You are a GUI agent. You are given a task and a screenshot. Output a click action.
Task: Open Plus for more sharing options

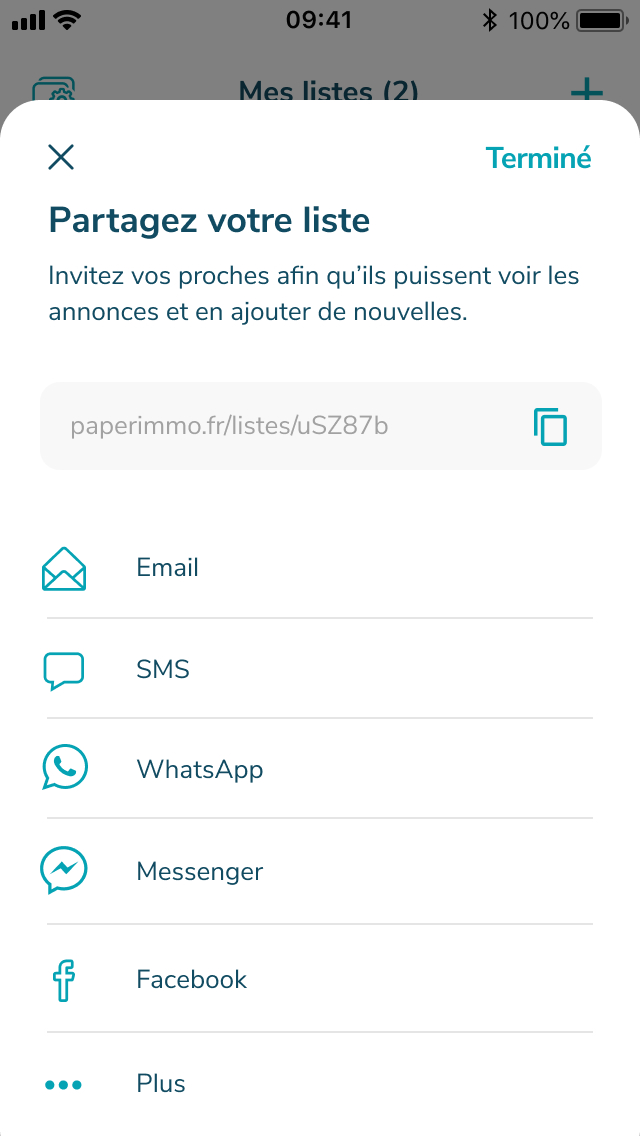(320, 1084)
